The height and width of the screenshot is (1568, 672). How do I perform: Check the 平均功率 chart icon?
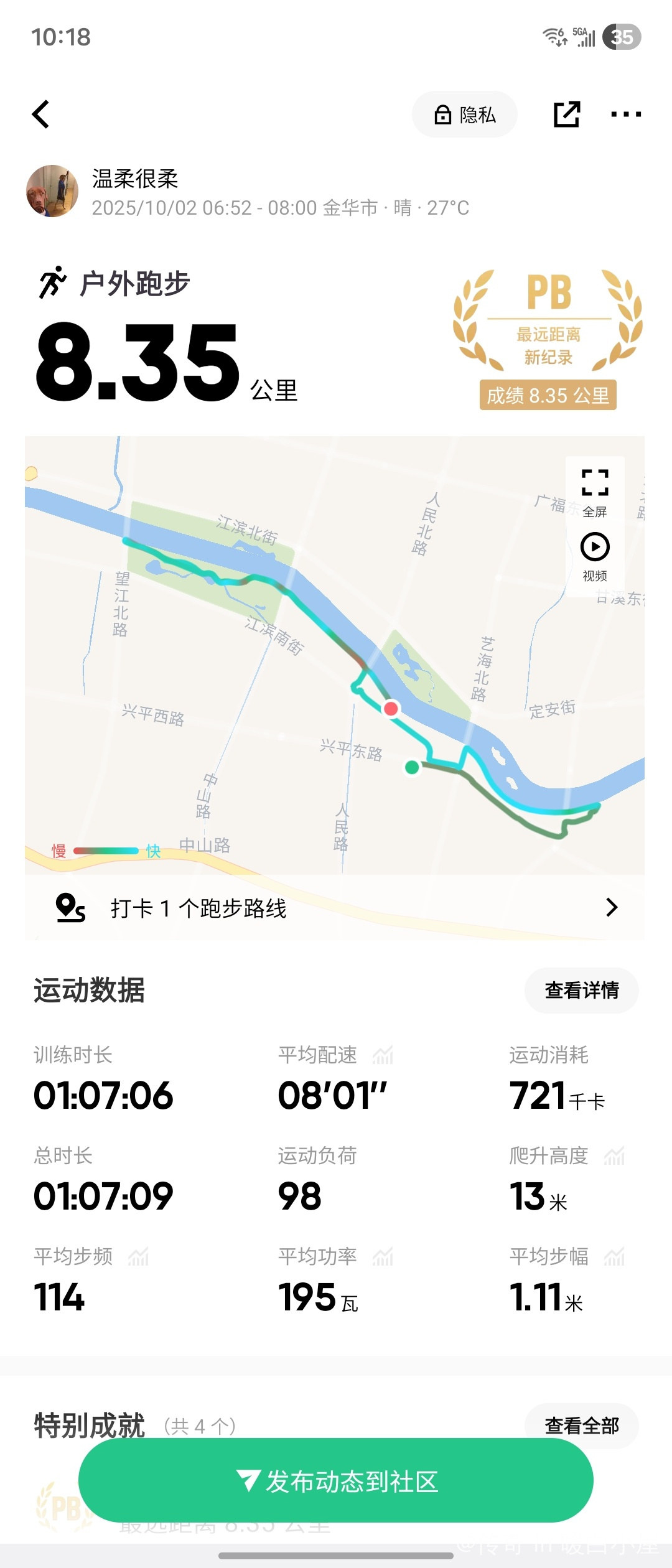pyautogui.click(x=383, y=1257)
